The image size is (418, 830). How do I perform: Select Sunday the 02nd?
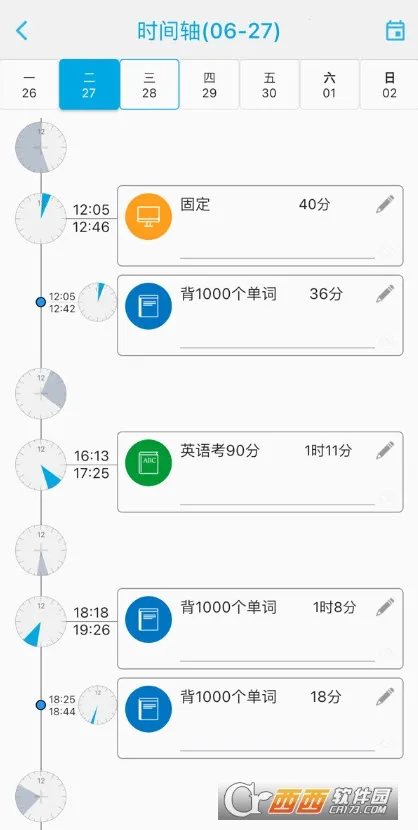[x=389, y=85]
